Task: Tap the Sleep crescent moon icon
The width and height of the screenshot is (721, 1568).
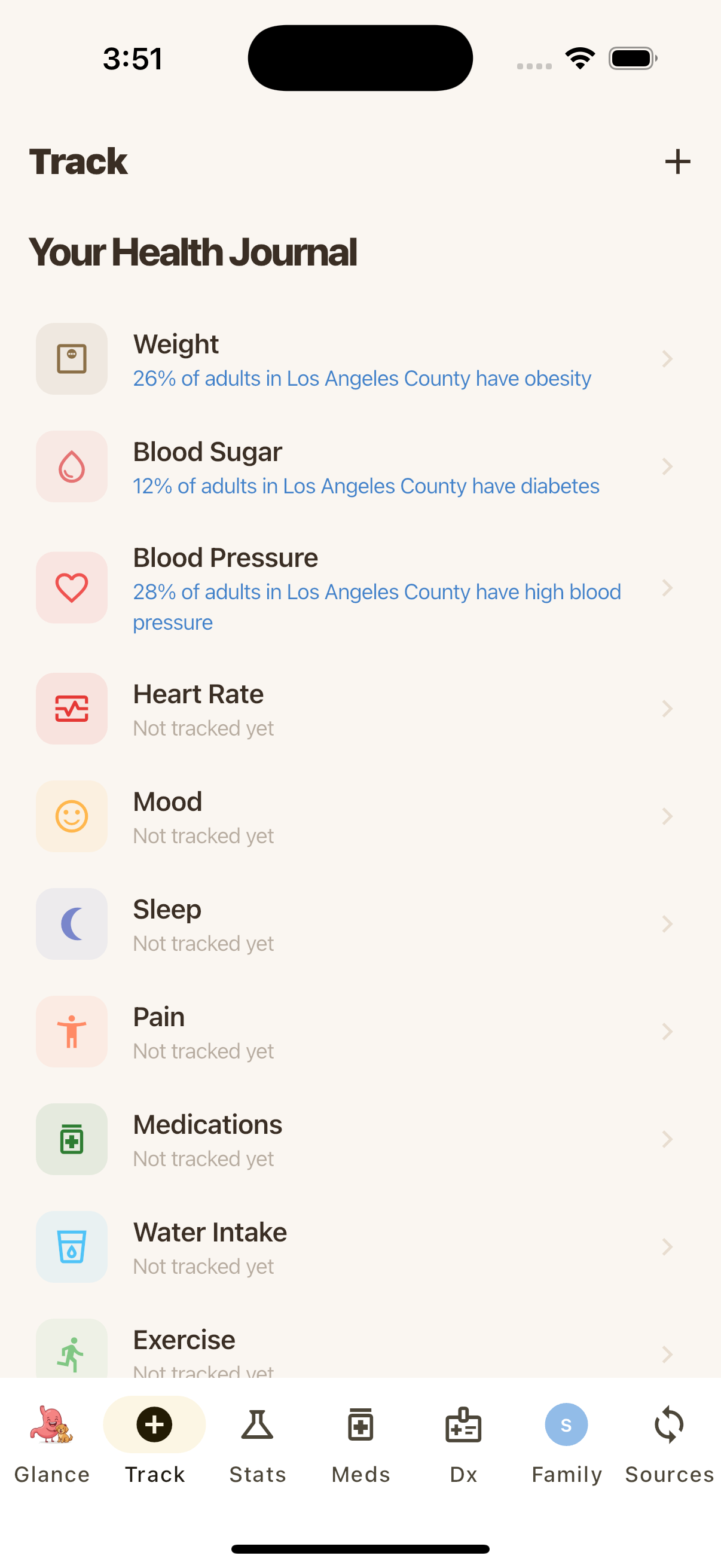Action: (x=71, y=923)
